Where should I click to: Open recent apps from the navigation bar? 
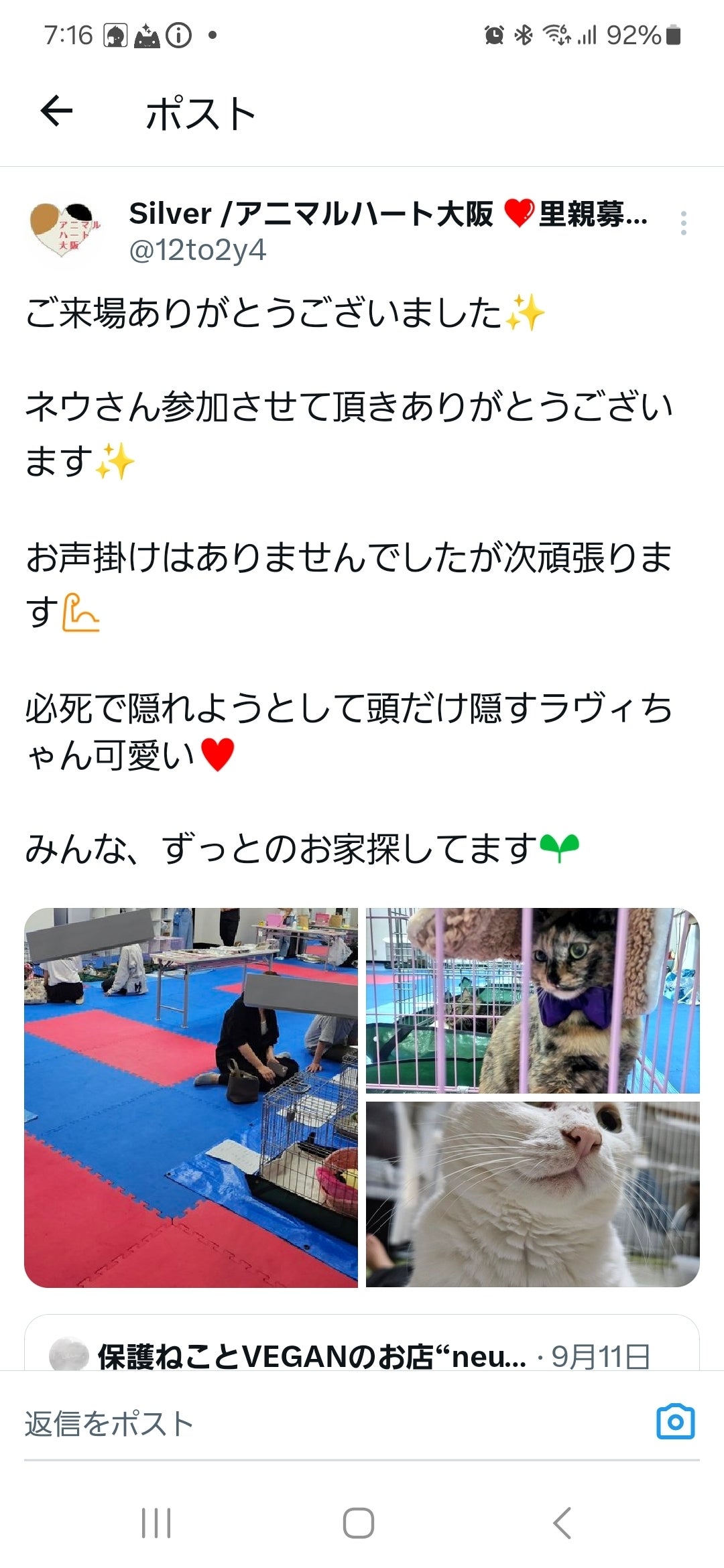click(x=156, y=1522)
